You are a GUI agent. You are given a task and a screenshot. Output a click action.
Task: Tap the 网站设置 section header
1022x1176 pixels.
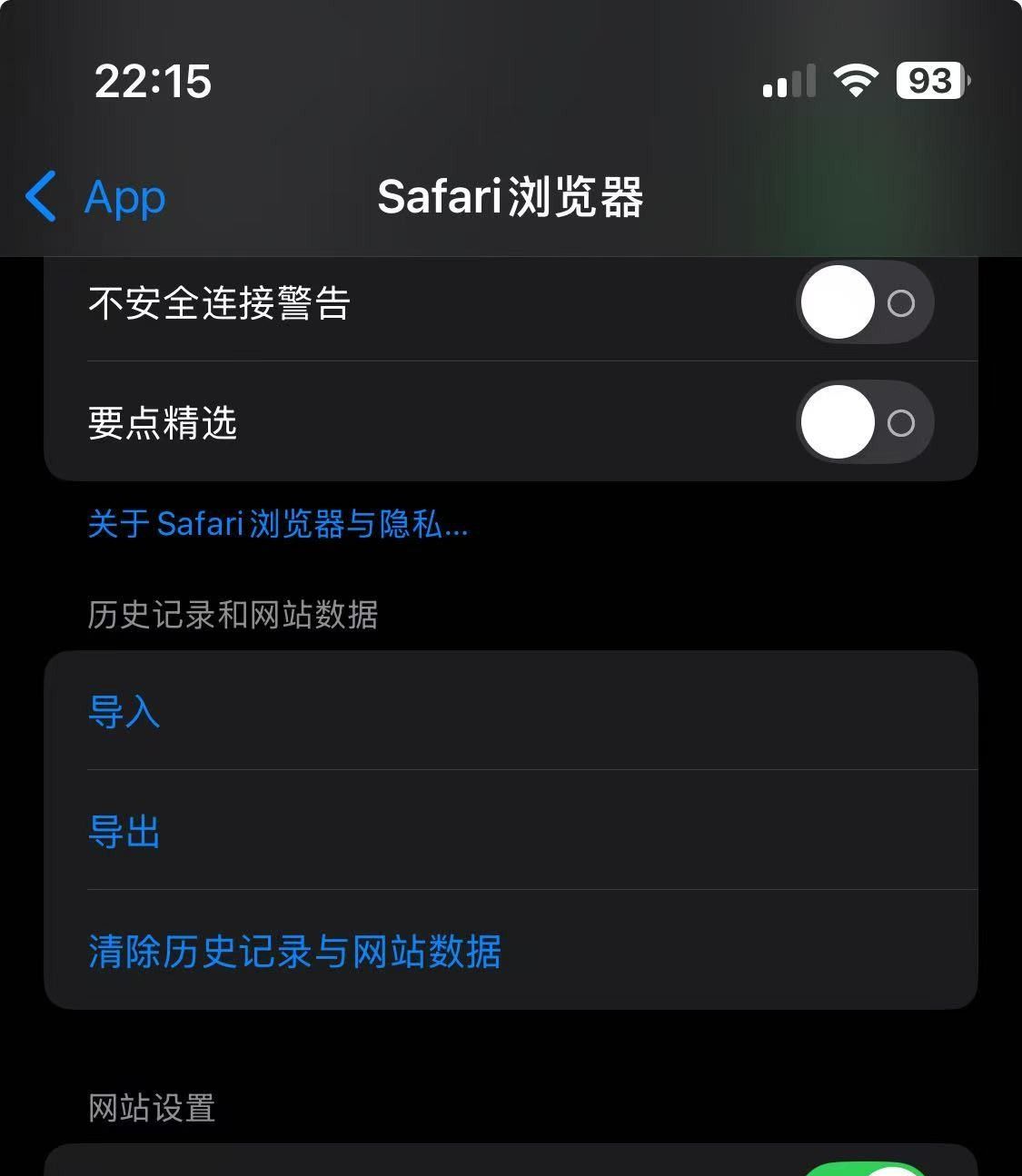[x=149, y=1108]
